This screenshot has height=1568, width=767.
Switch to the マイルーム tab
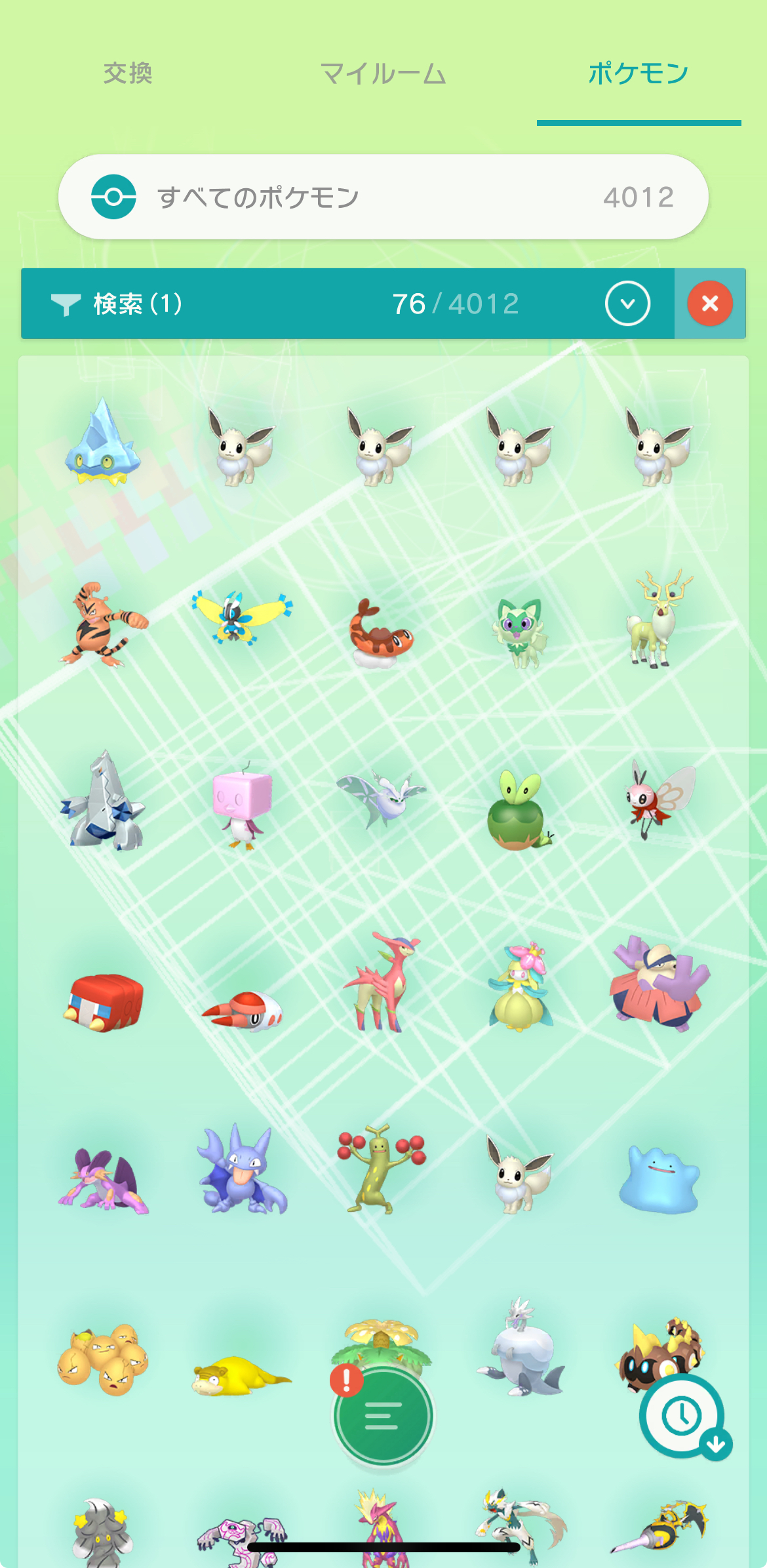[383, 73]
